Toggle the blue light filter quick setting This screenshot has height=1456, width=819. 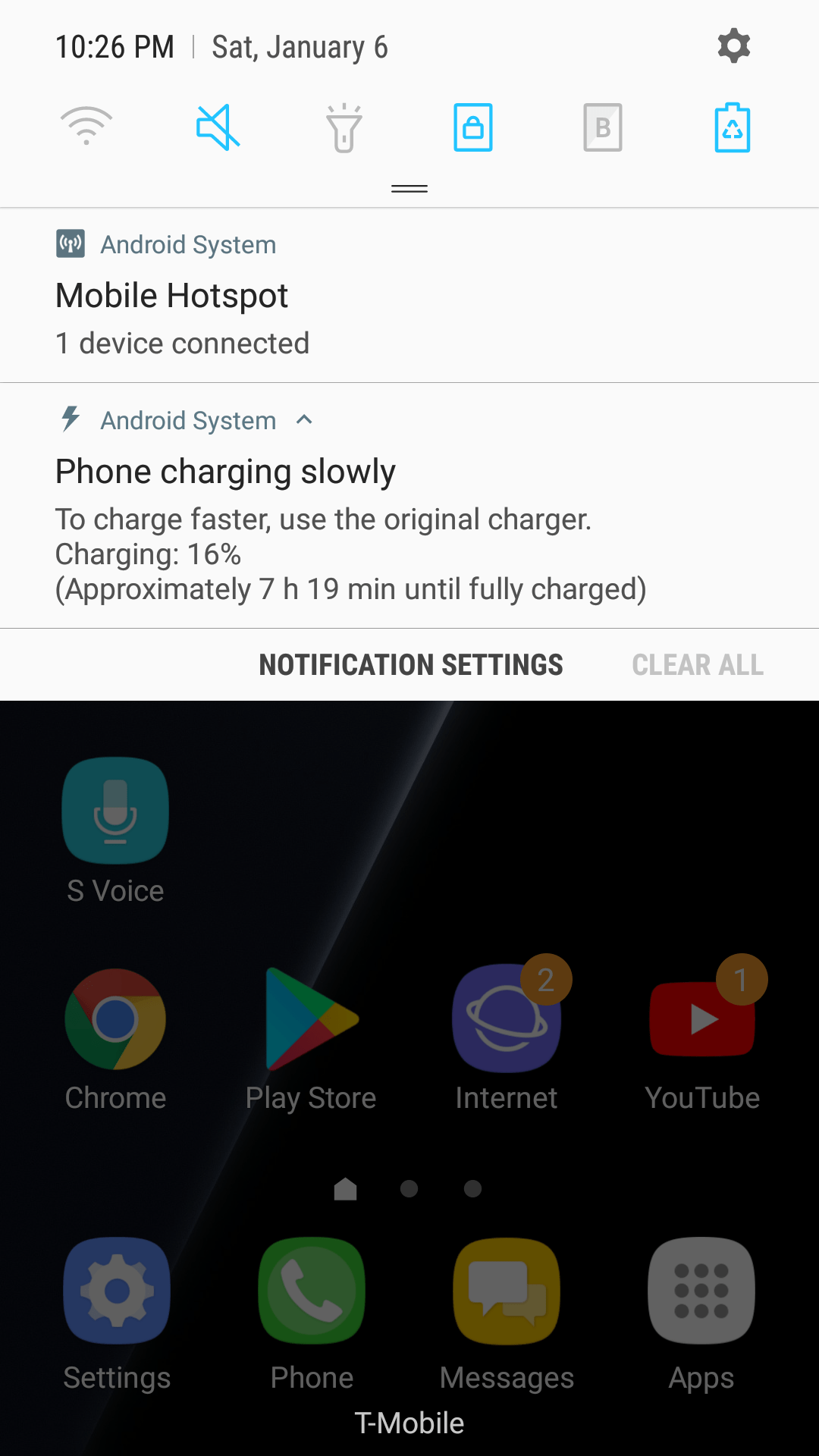(x=603, y=127)
